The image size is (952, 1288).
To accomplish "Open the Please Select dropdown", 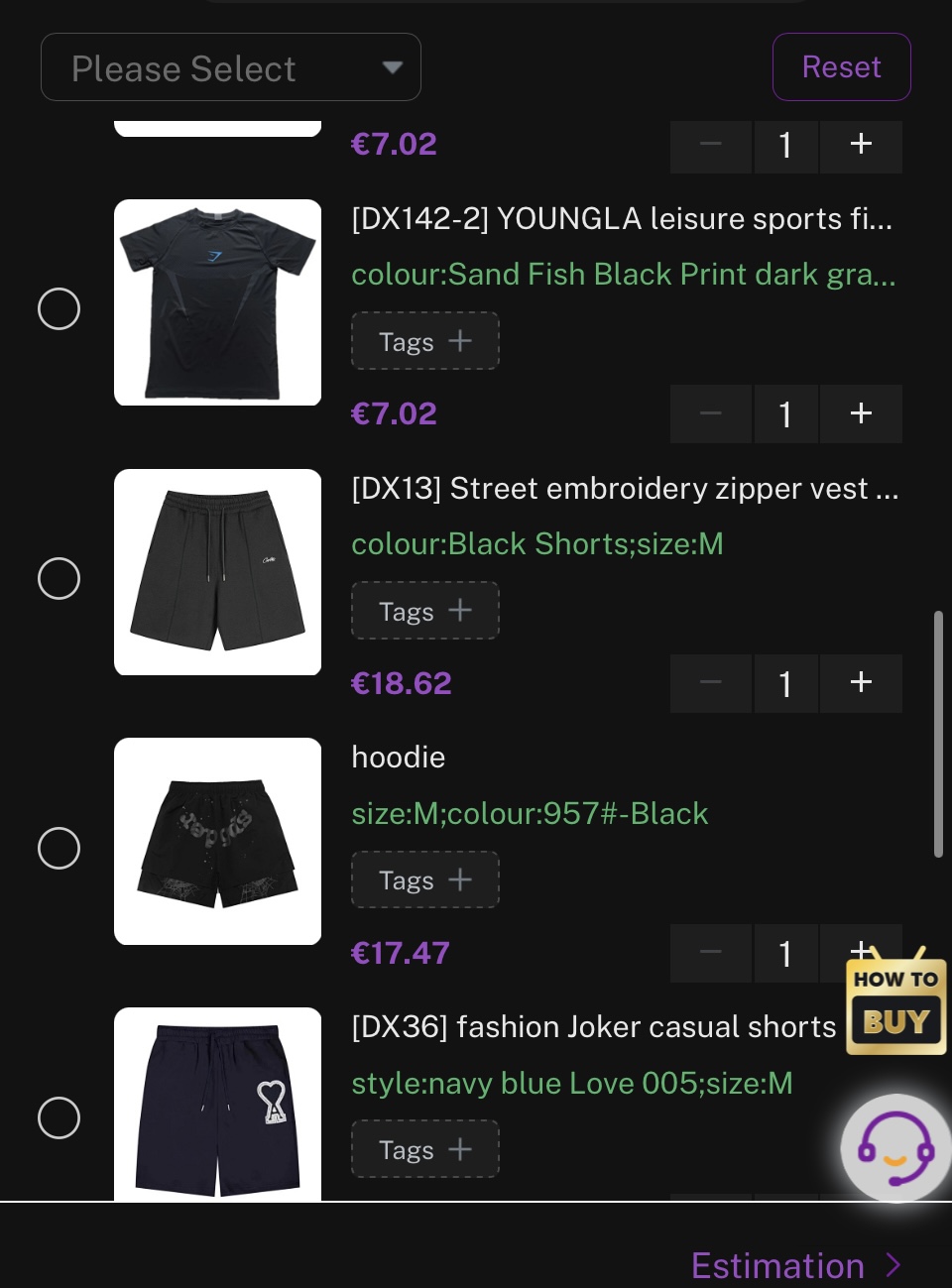I will 231,67.
